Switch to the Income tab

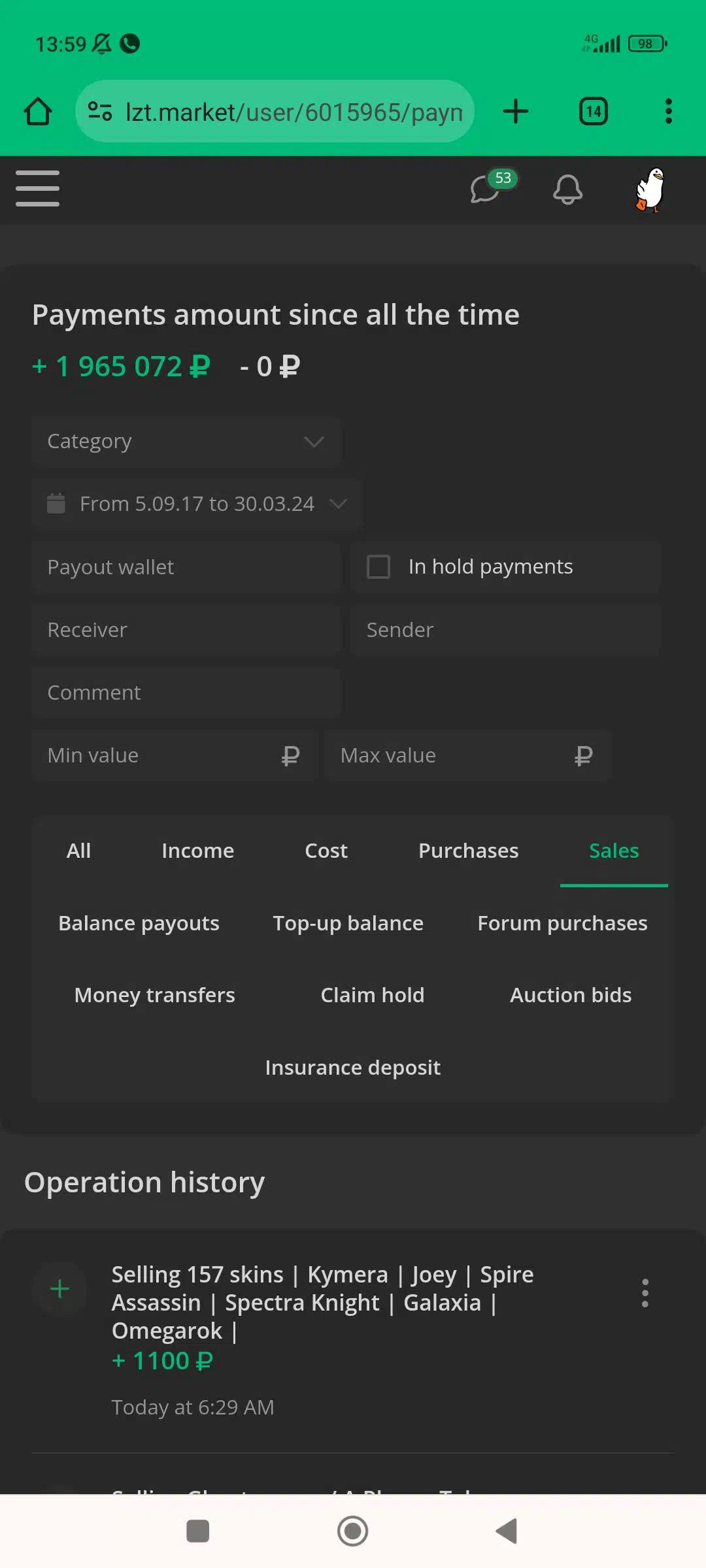click(x=197, y=851)
